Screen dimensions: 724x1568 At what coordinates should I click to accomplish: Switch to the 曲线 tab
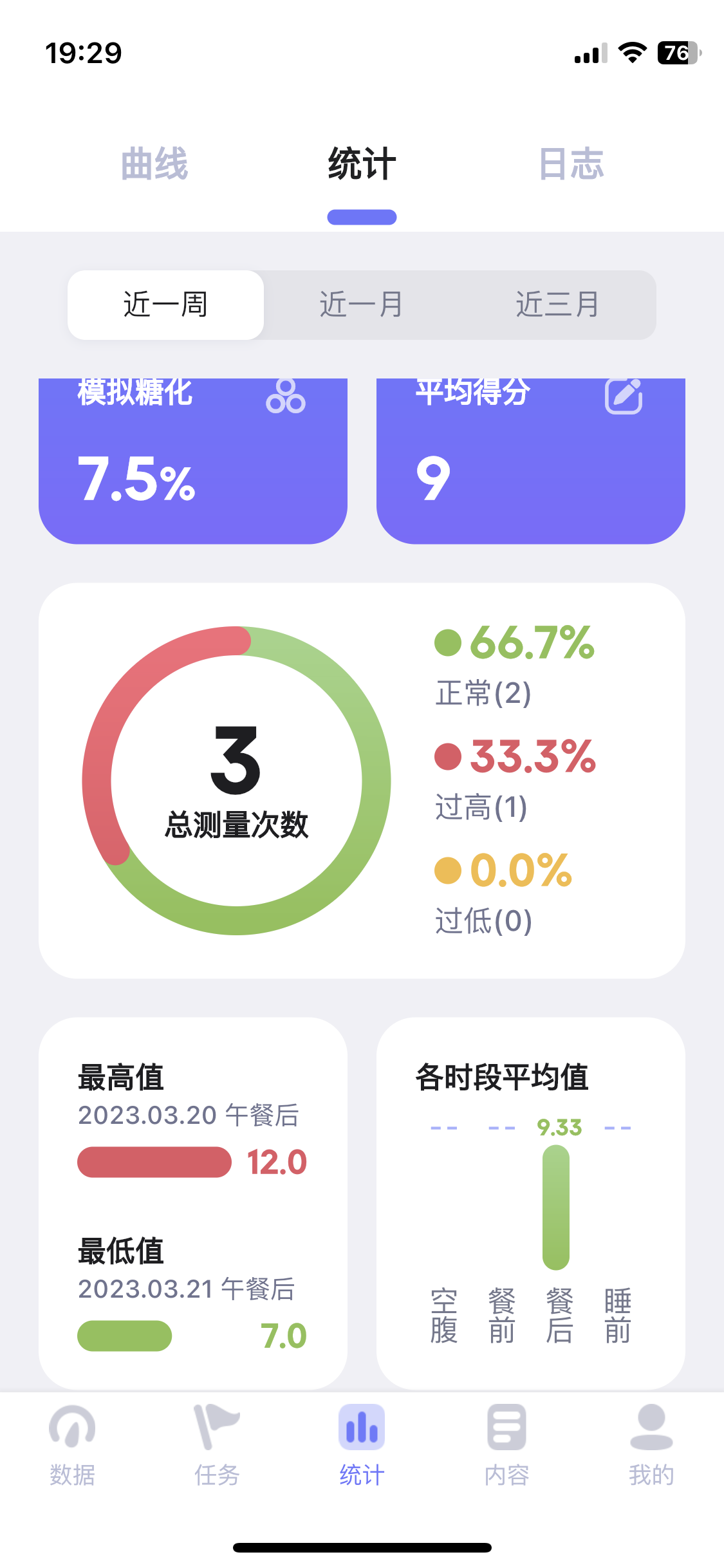154,163
